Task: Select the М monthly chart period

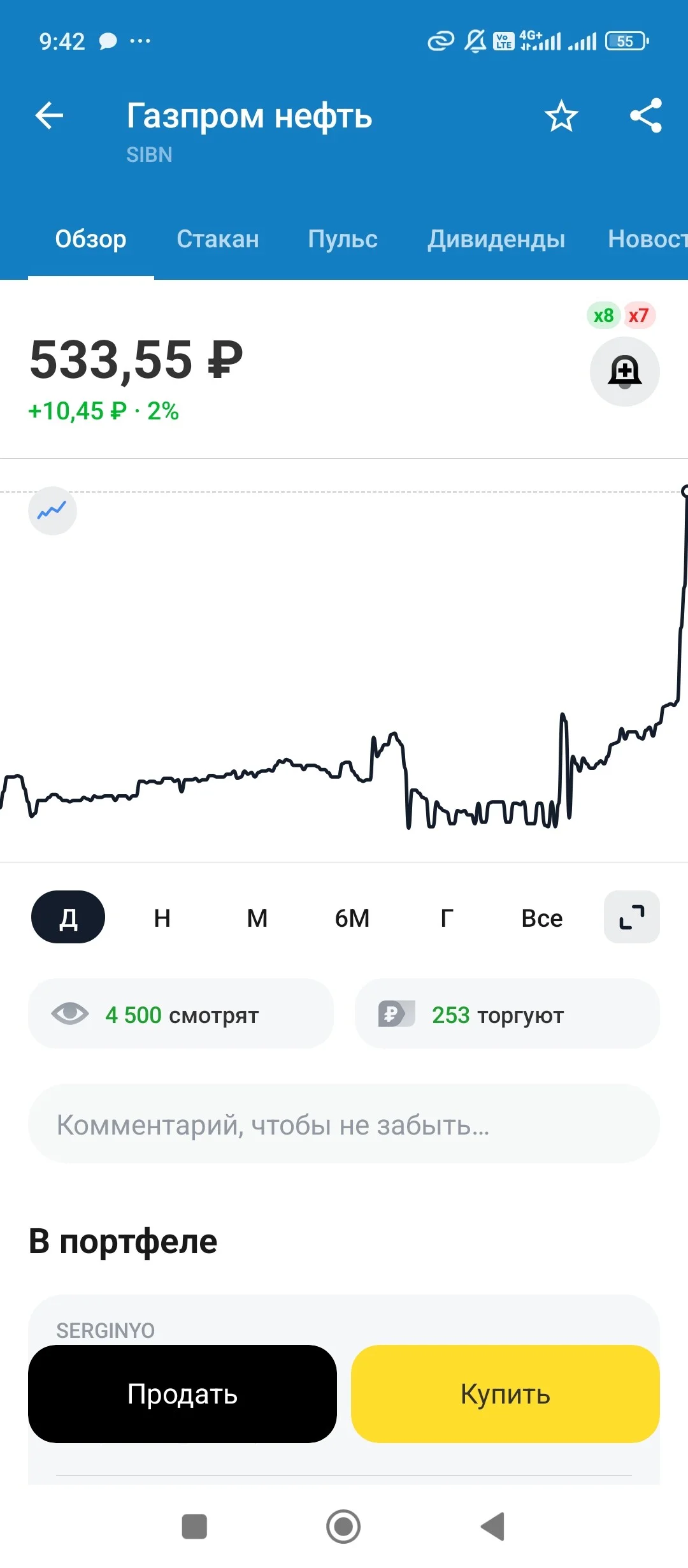Action: pyautogui.click(x=257, y=918)
